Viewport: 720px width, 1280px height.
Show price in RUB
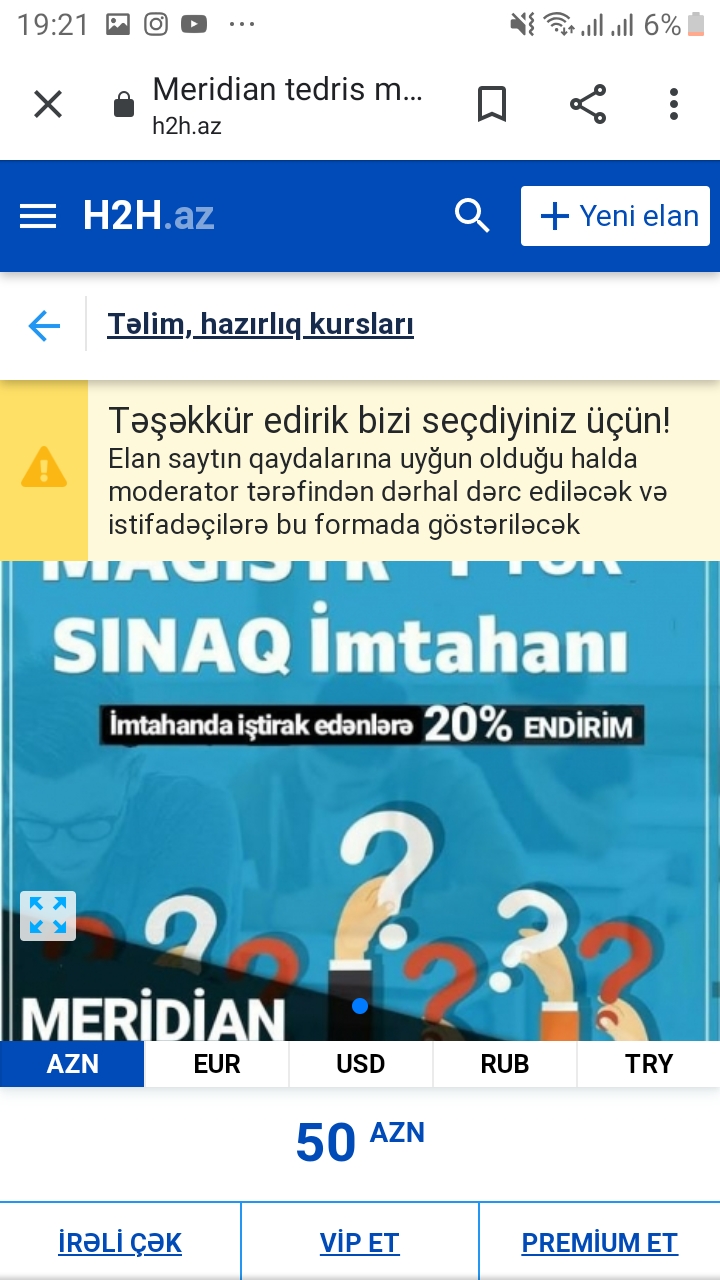505,1064
